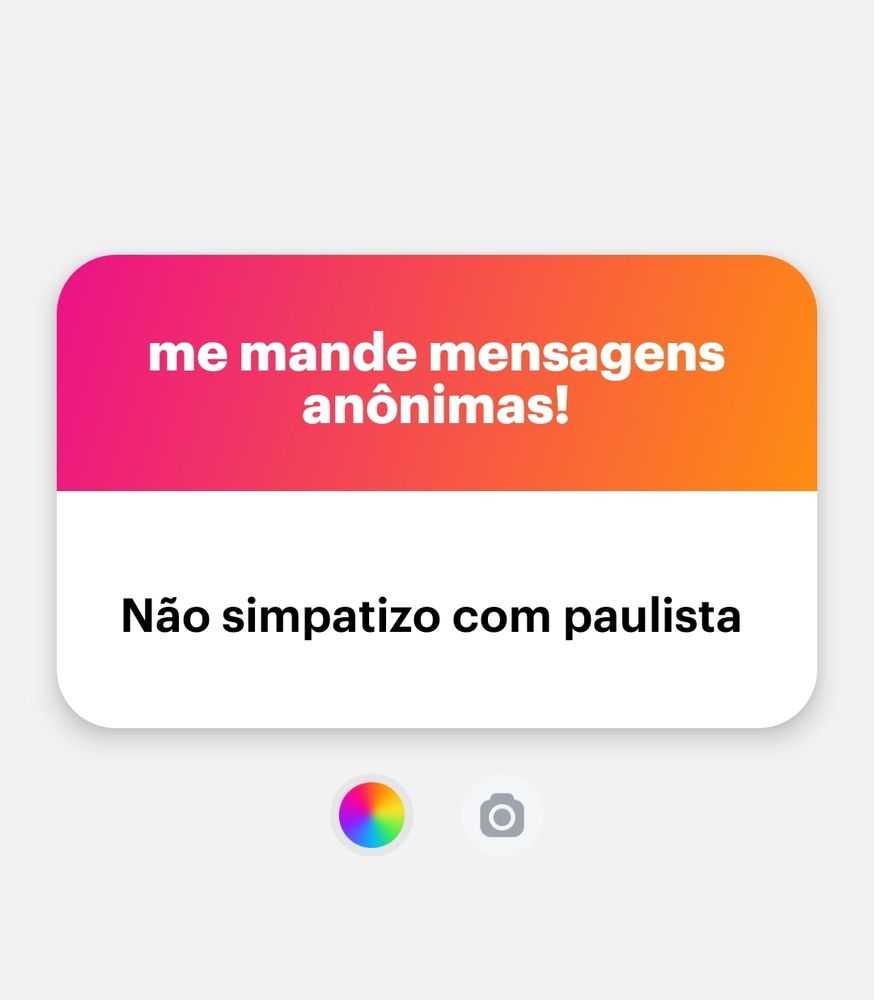The width and height of the screenshot is (874, 1000).
Task: Open the rainbow color wheel picker
Action: [372, 815]
